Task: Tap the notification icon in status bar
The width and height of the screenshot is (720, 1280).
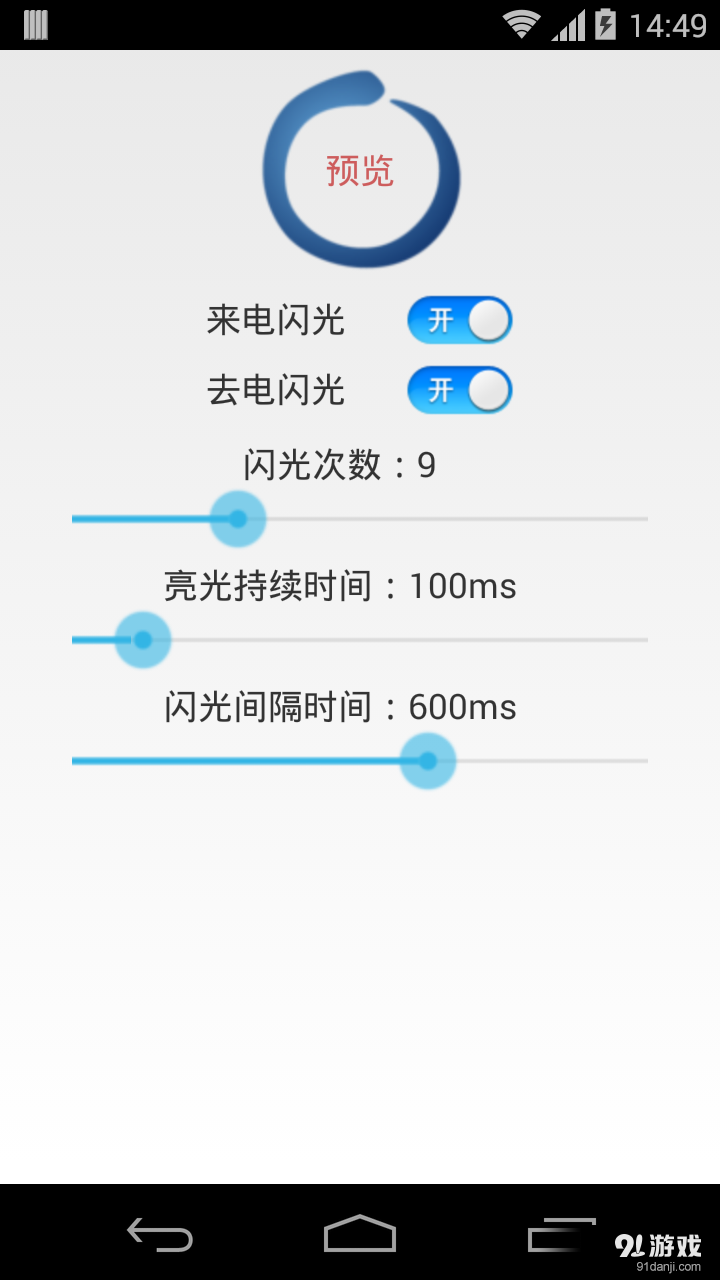Action: [38, 23]
